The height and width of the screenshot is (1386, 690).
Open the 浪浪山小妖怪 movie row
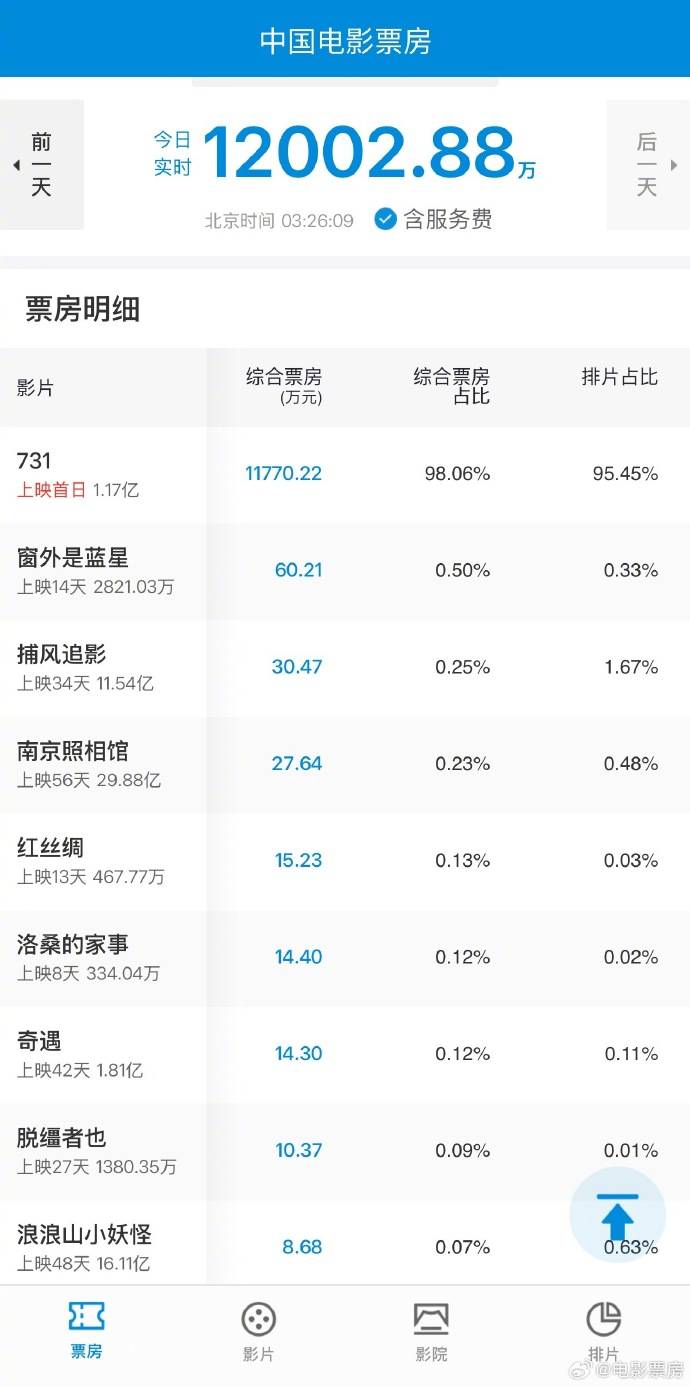pyautogui.click(x=345, y=1242)
